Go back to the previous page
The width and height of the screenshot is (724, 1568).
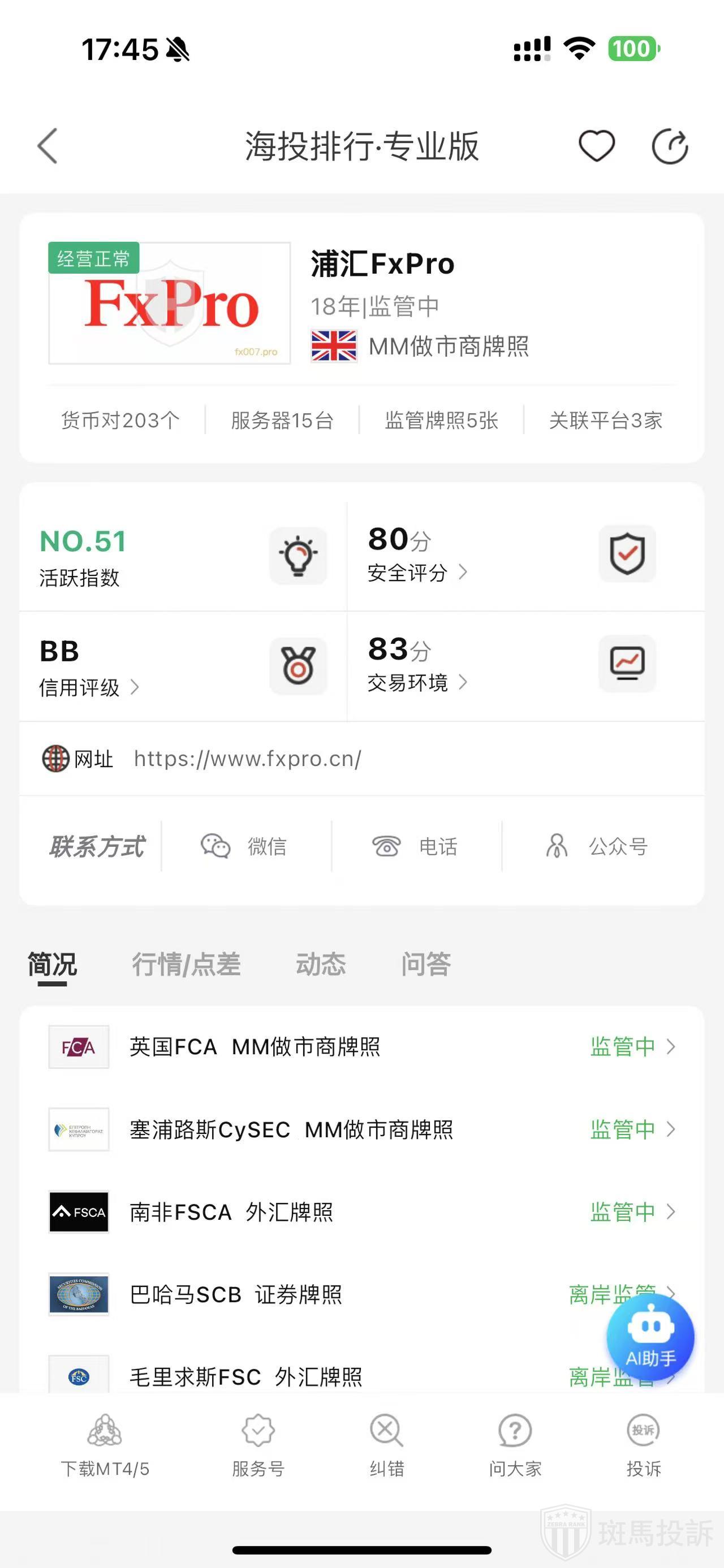pyautogui.click(x=48, y=146)
